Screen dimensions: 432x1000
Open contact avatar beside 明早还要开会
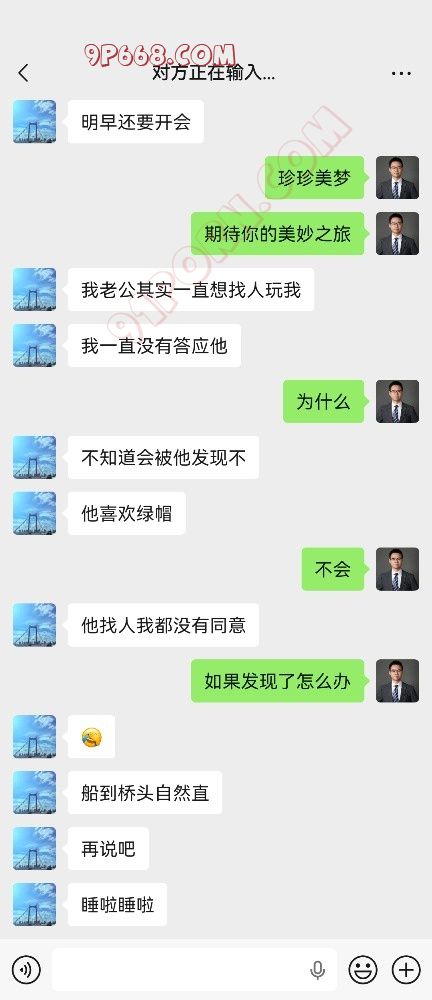(x=34, y=121)
